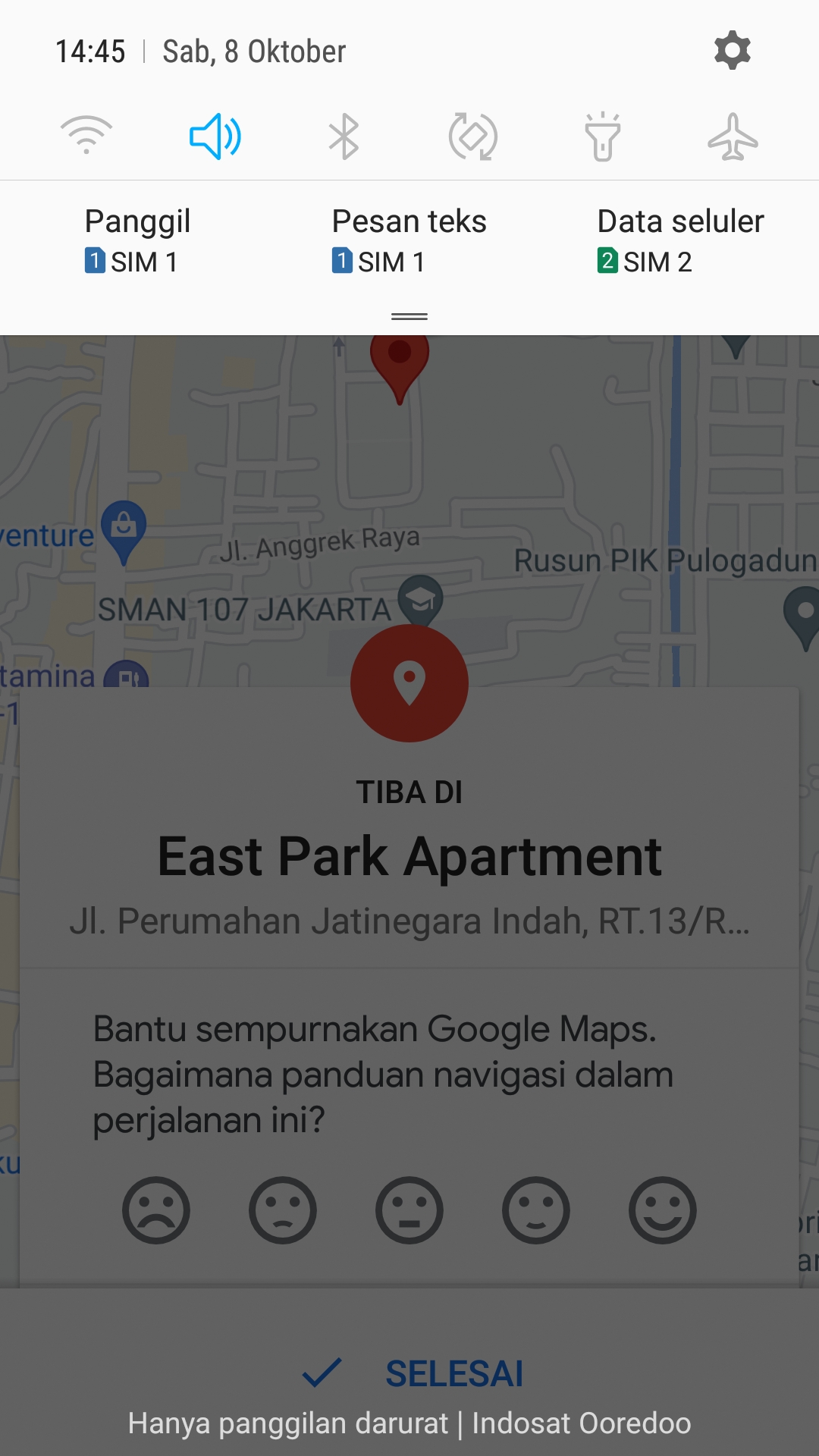The width and height of the screenshot is (819, 1456).
Task: Rate navigation with the very sad face
Action: pos(156,1210)
